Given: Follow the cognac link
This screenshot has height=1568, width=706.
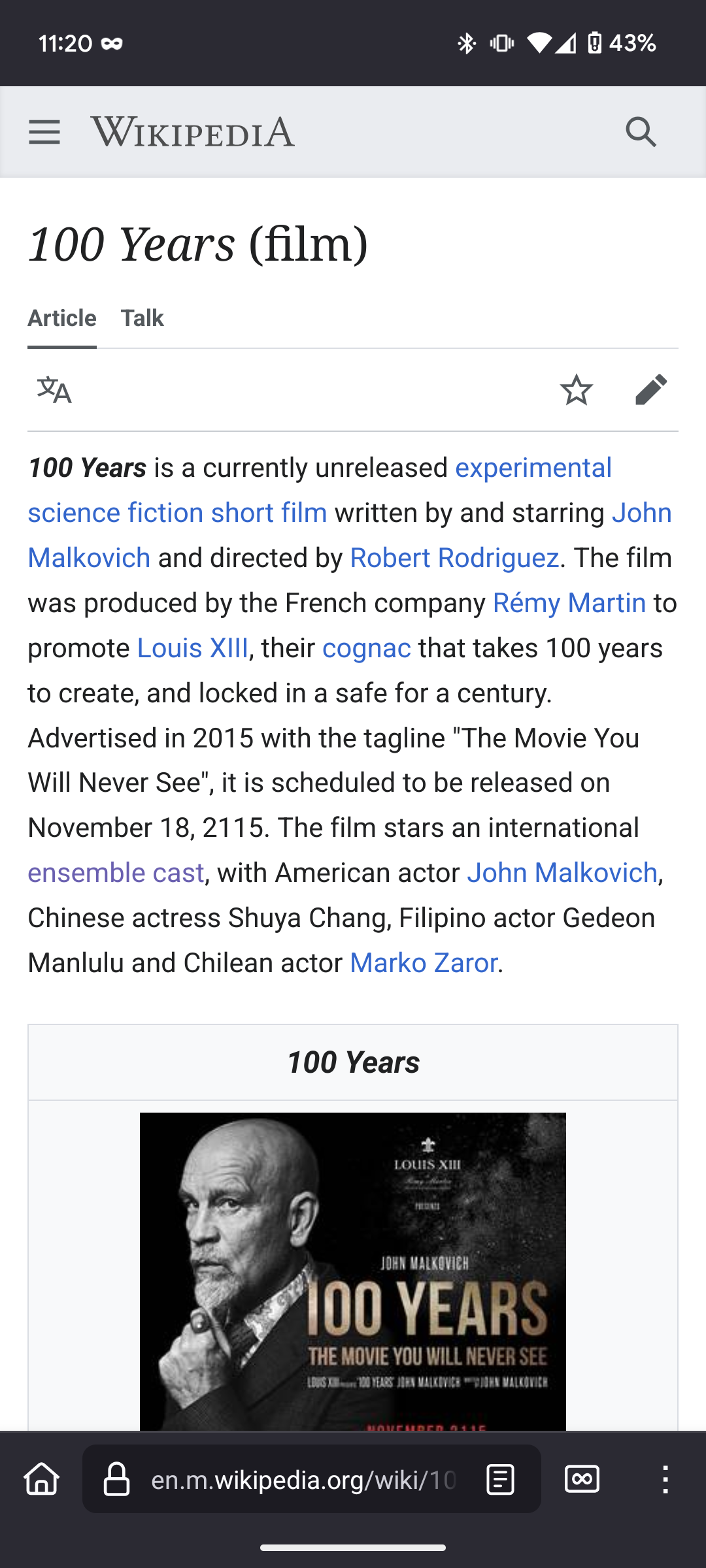Looking at the screenshot, I should click(x=367, y=648).
